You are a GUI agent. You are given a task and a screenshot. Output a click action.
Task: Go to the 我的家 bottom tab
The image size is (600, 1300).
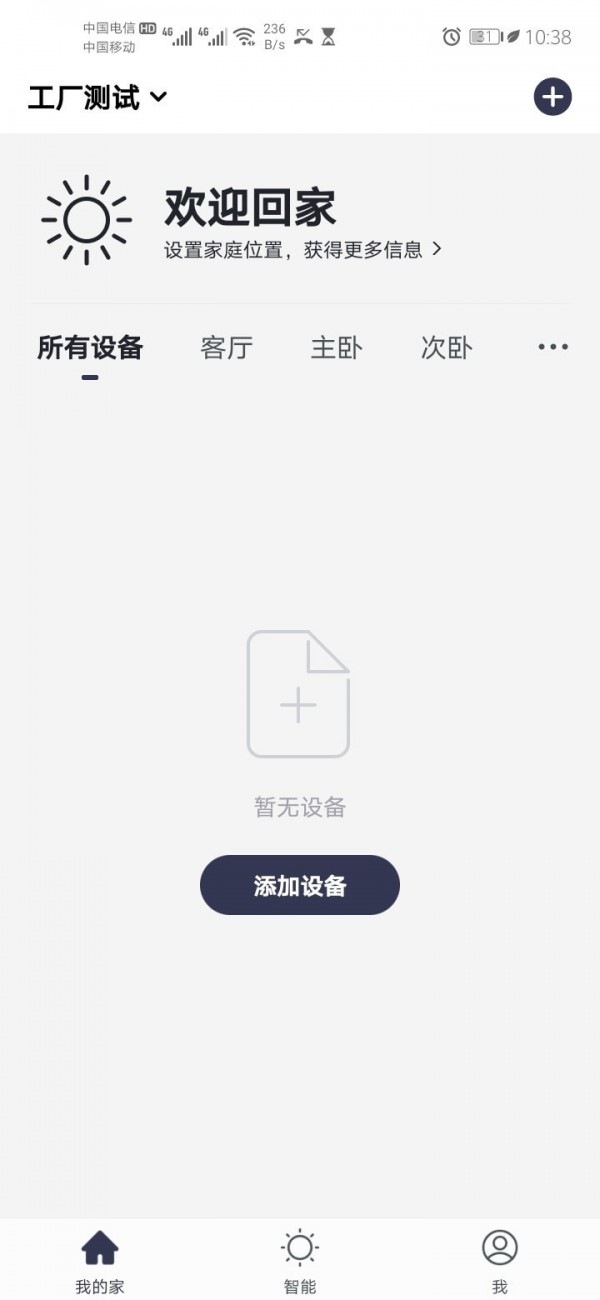click(x=100, y=1262)
